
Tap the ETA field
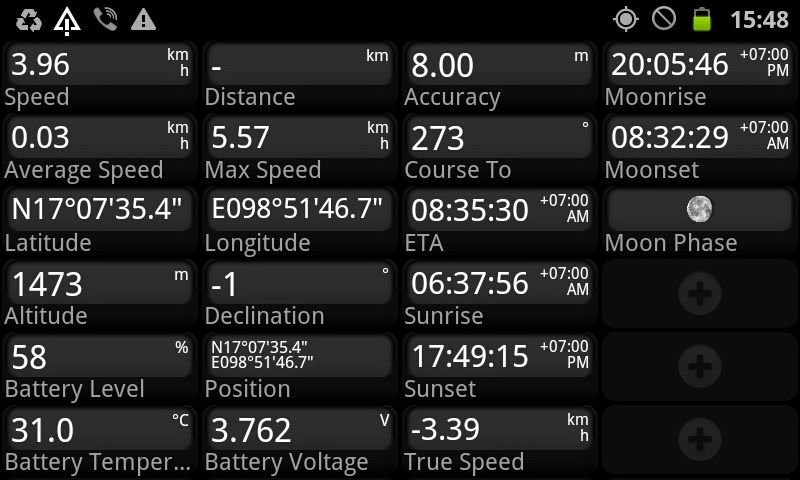click(x=499, y=210)
